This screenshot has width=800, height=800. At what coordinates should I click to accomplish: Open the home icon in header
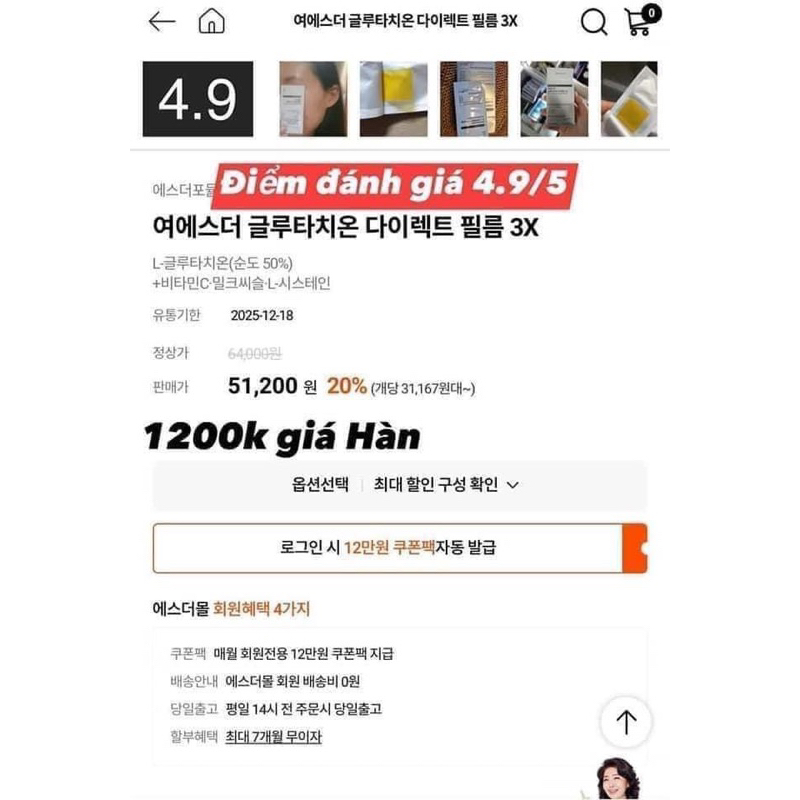(x=211, y=21)
